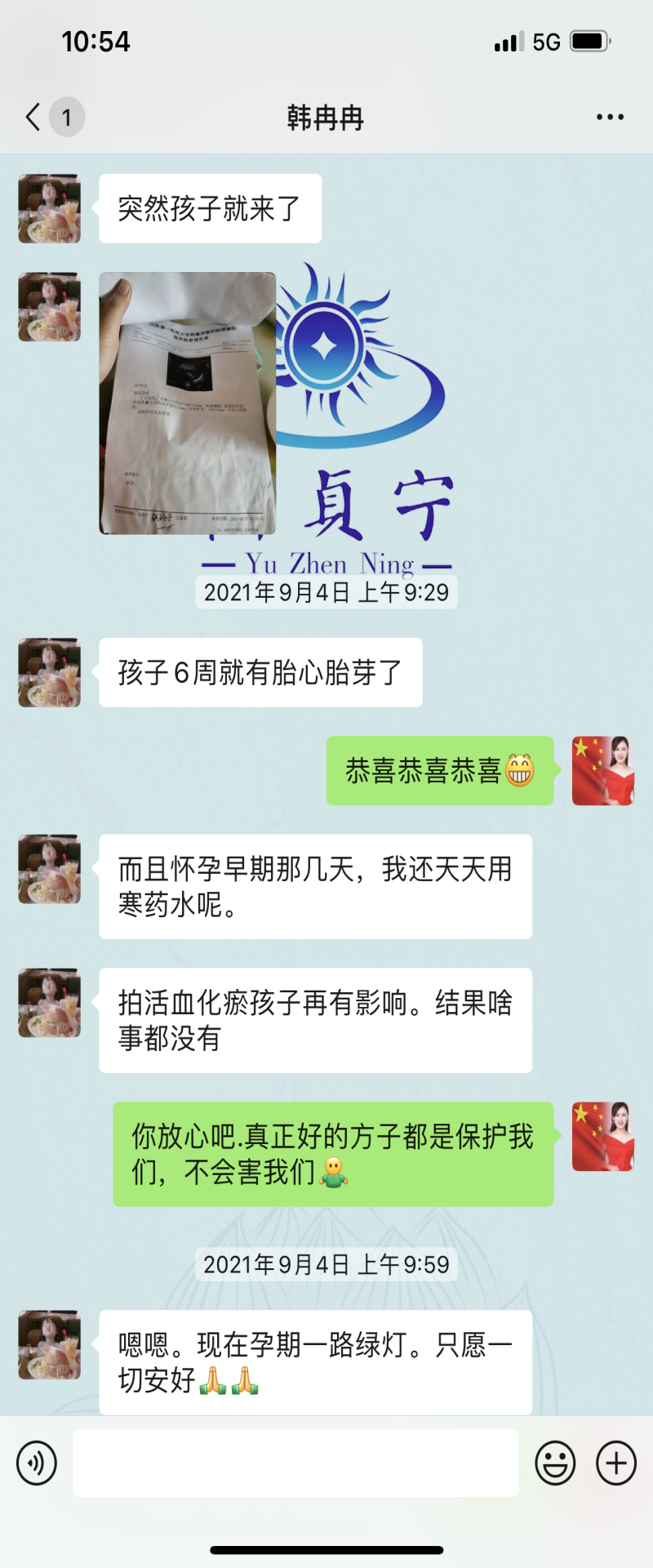The image size is (653, 1568).
Task: Switch to voice message input
Action: point(37,1463)
